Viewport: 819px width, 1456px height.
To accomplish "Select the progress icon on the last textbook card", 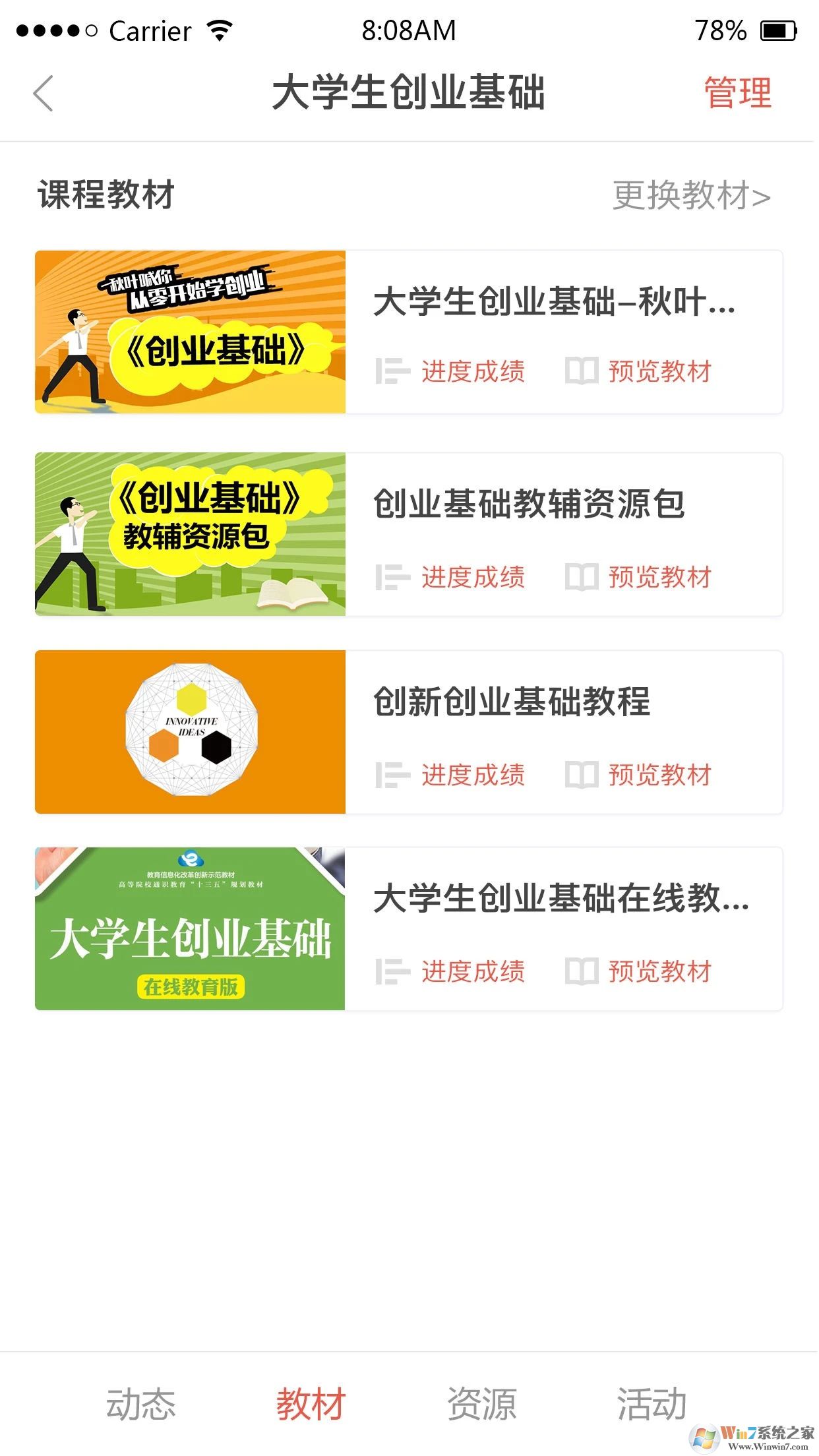I will point(394,972).
